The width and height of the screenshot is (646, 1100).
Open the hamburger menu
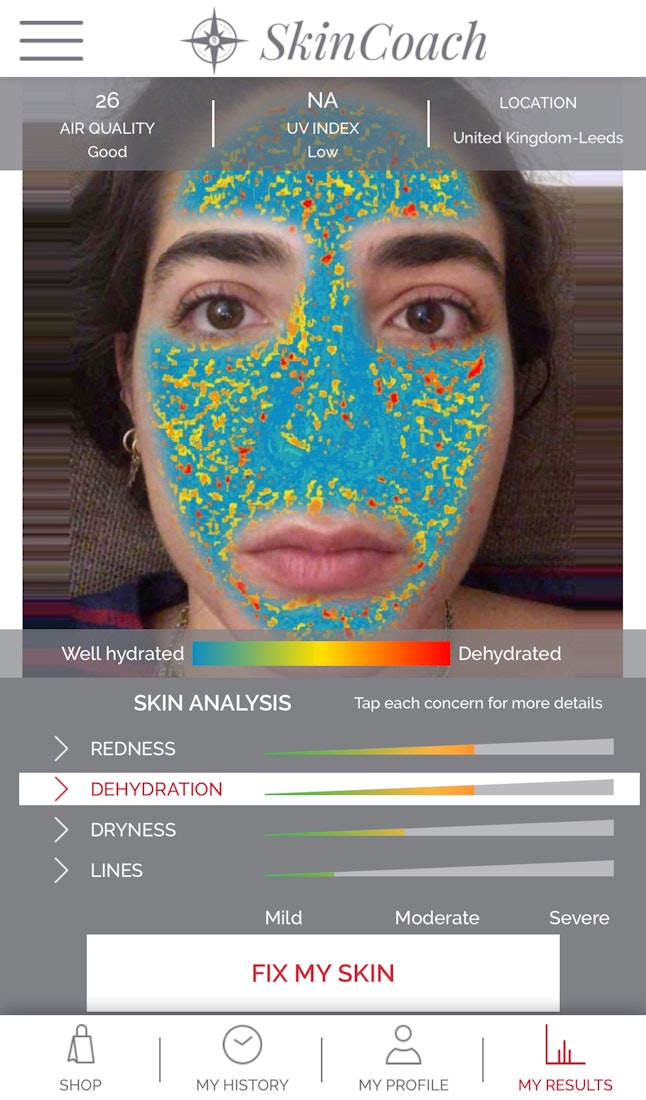[x=51, y=40]
